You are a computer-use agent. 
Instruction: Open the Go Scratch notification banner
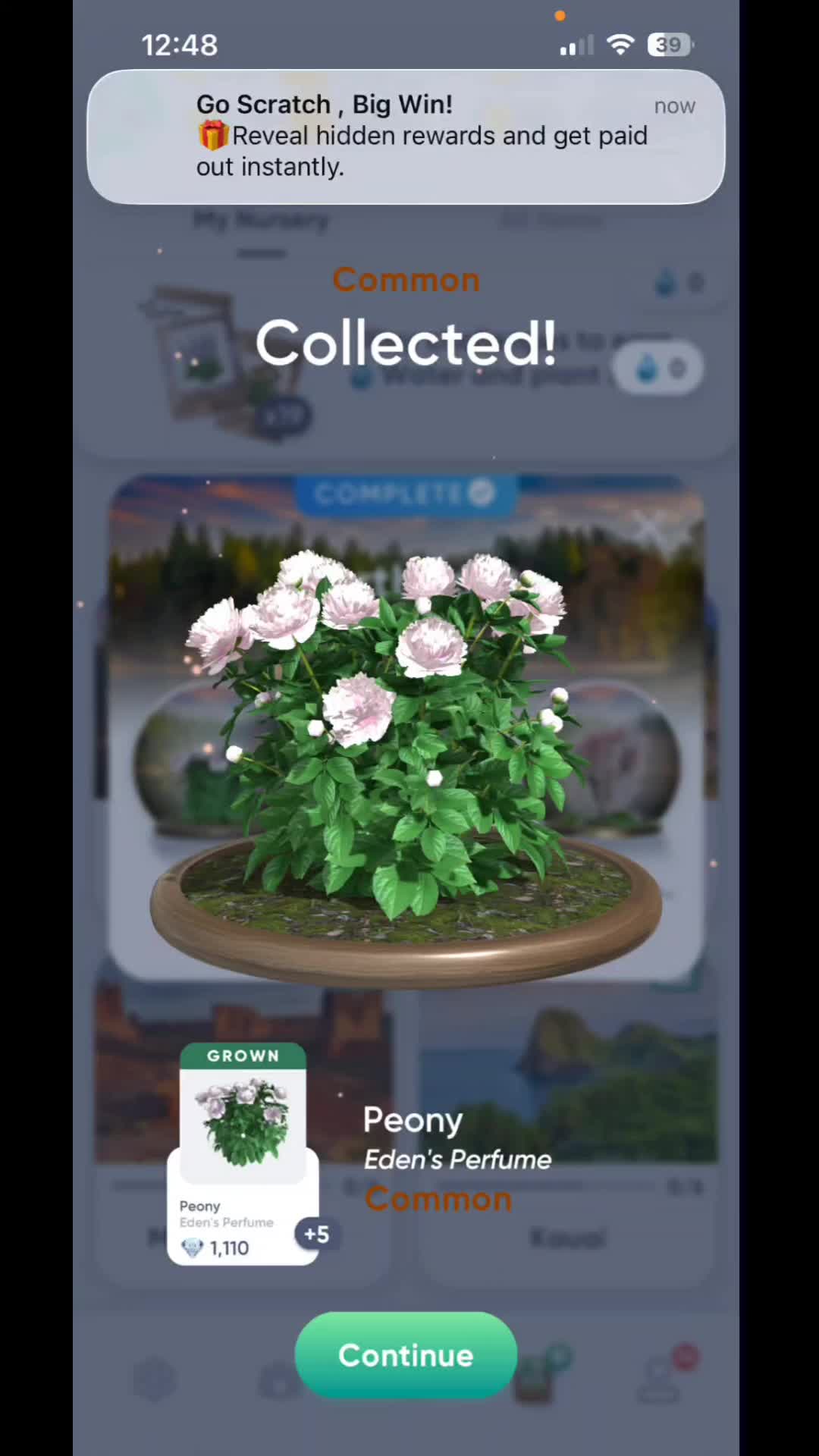[x=406, y=136]
